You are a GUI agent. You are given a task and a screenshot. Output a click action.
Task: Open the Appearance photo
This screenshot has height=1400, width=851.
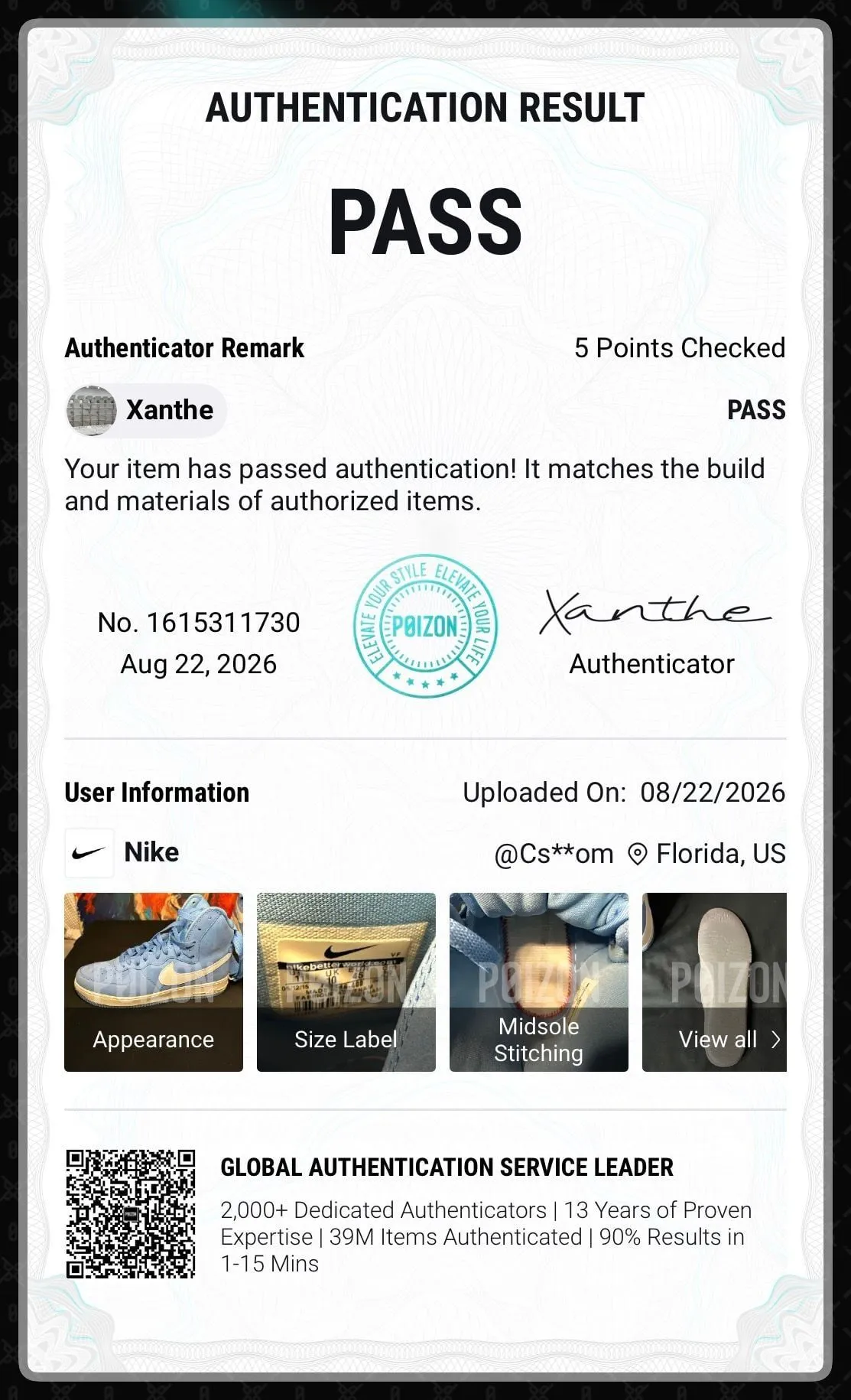[x=154, y=982]
